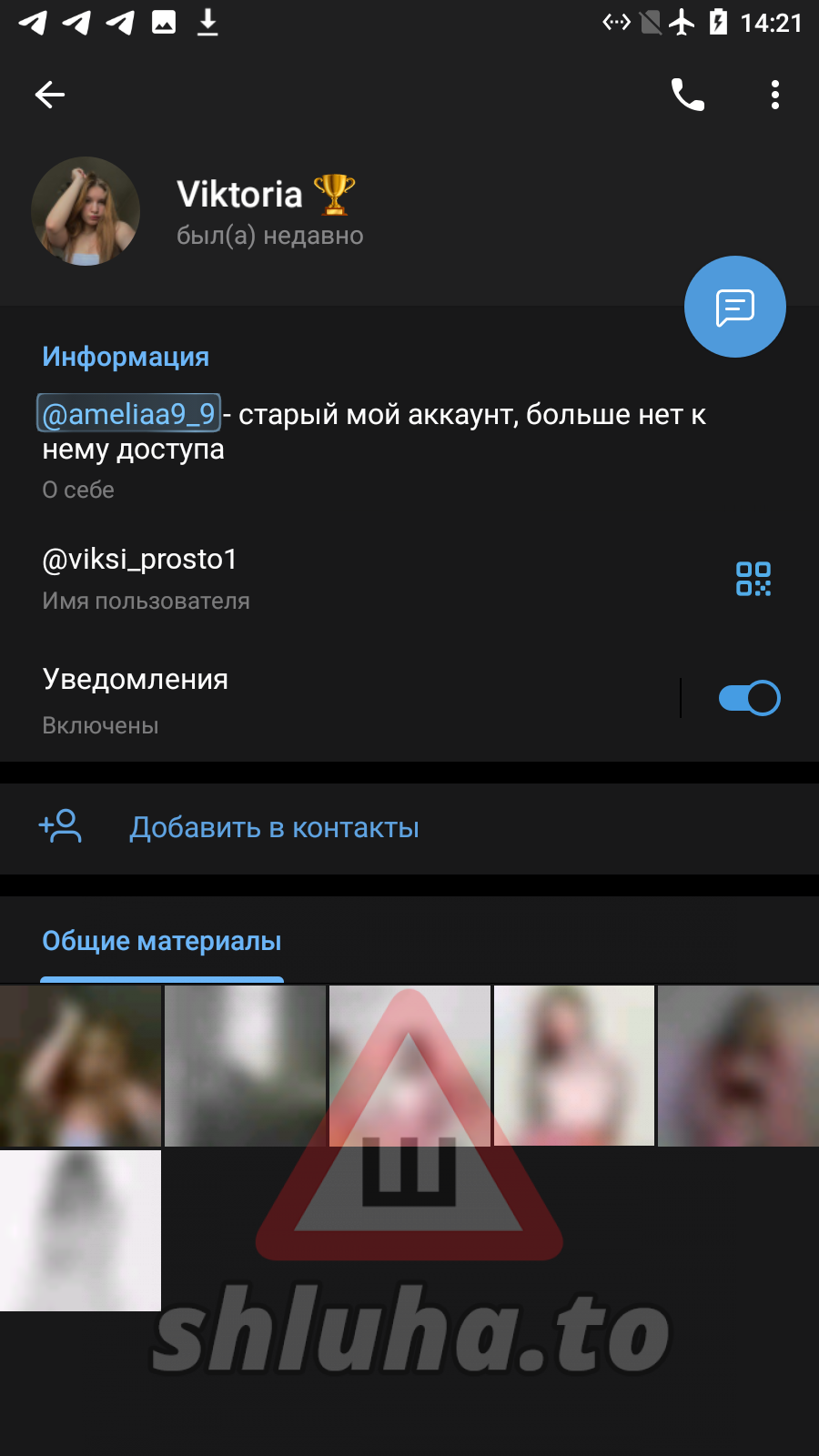The height and width of the screenshot is (1456, 819).
Task: Open the @ameliaa9_9 username link
Action: tap(128, 414)
